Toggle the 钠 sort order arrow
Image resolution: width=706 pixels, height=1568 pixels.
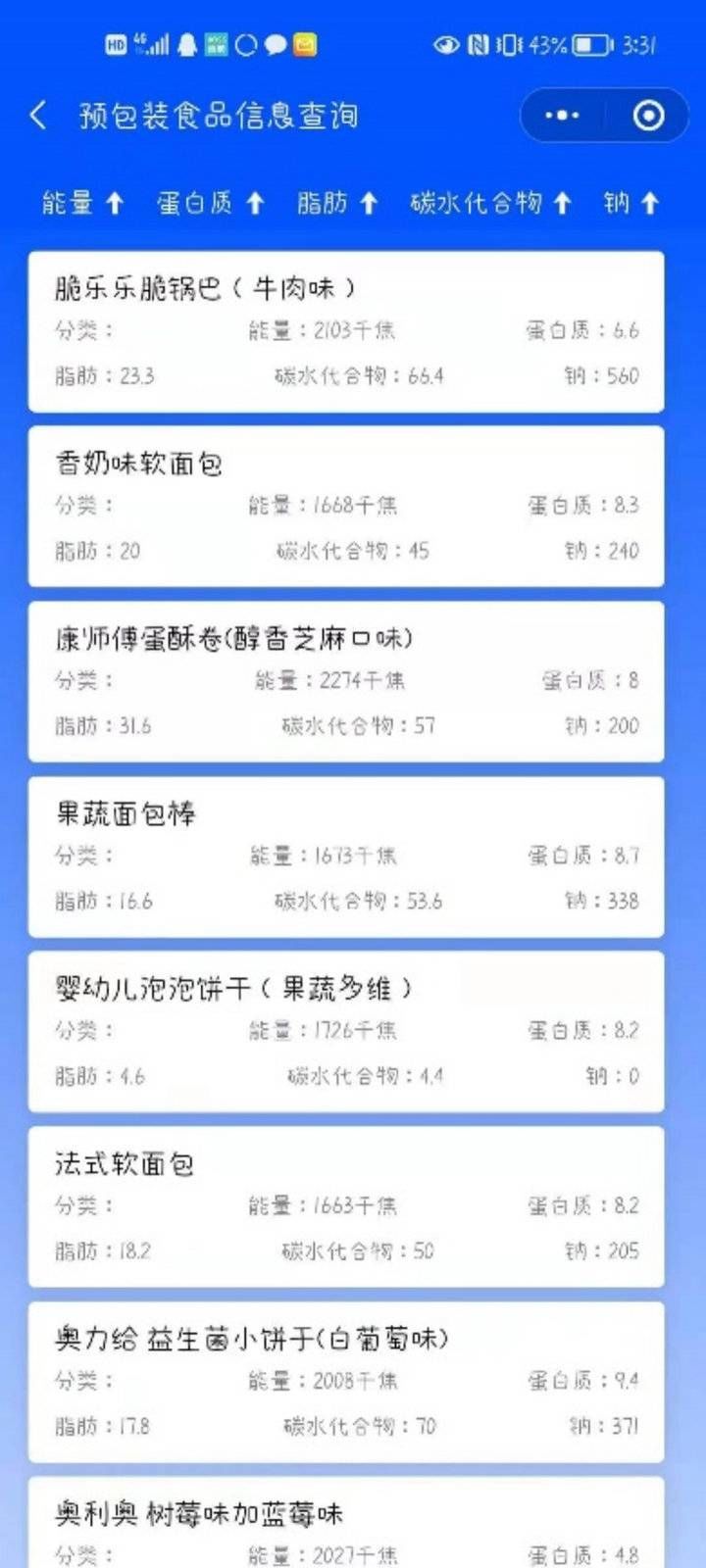pos(647,204)
